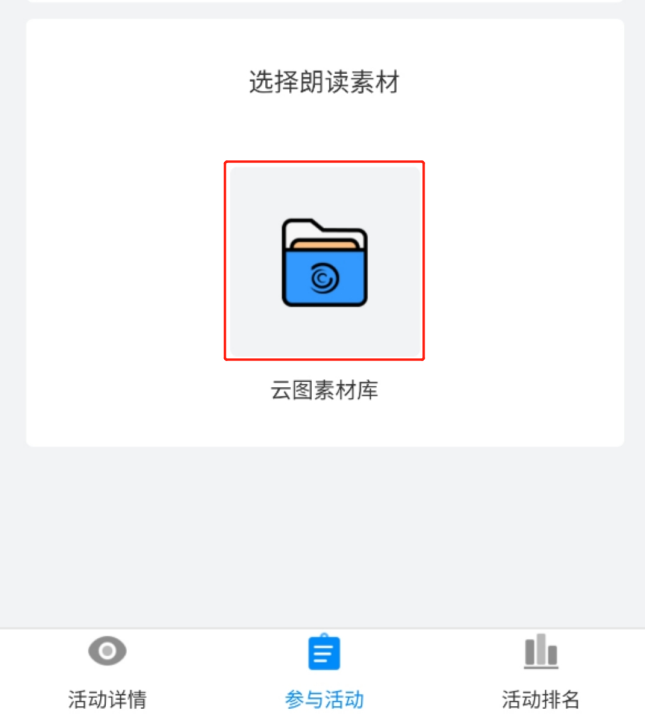Go to the 活动排名 tab

[x=540, y=672]
